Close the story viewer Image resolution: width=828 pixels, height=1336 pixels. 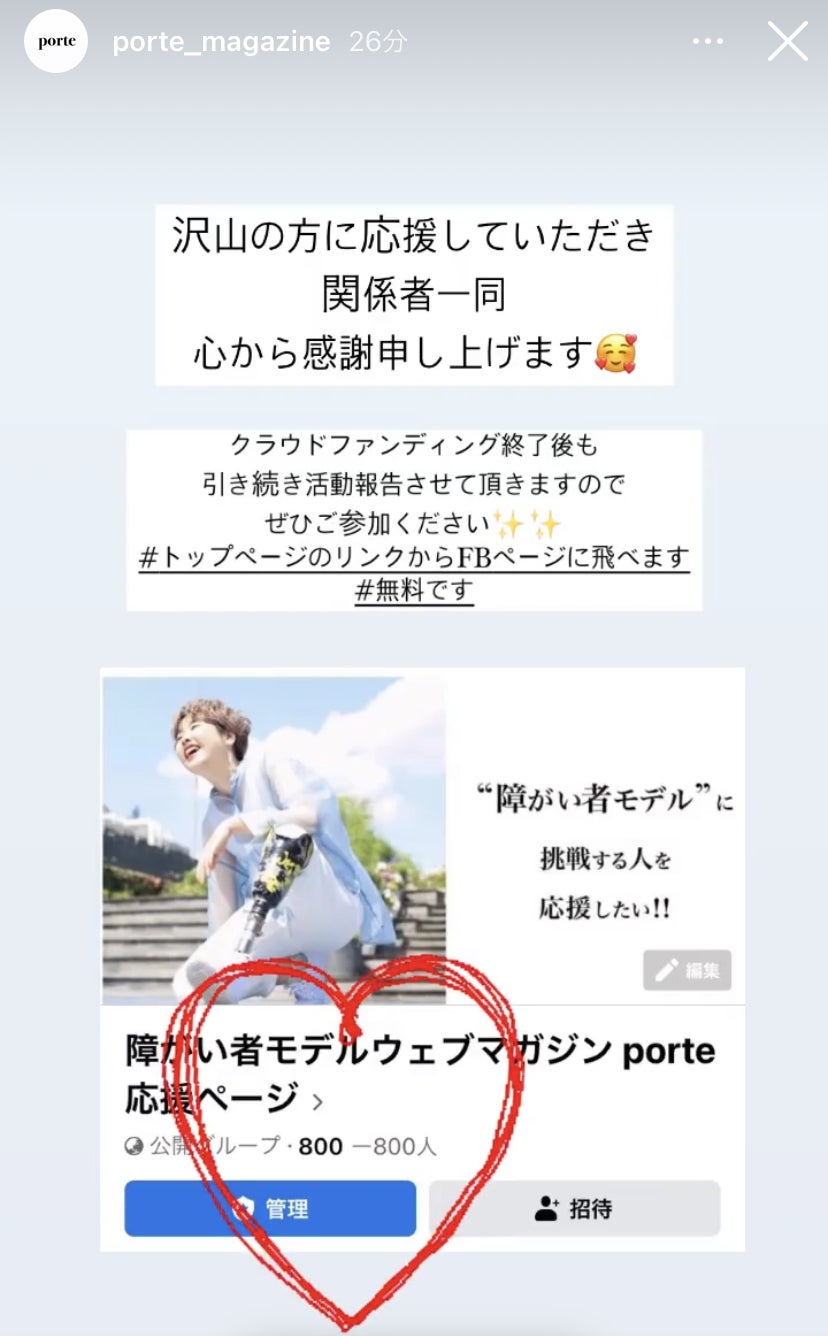coord(787,42)
